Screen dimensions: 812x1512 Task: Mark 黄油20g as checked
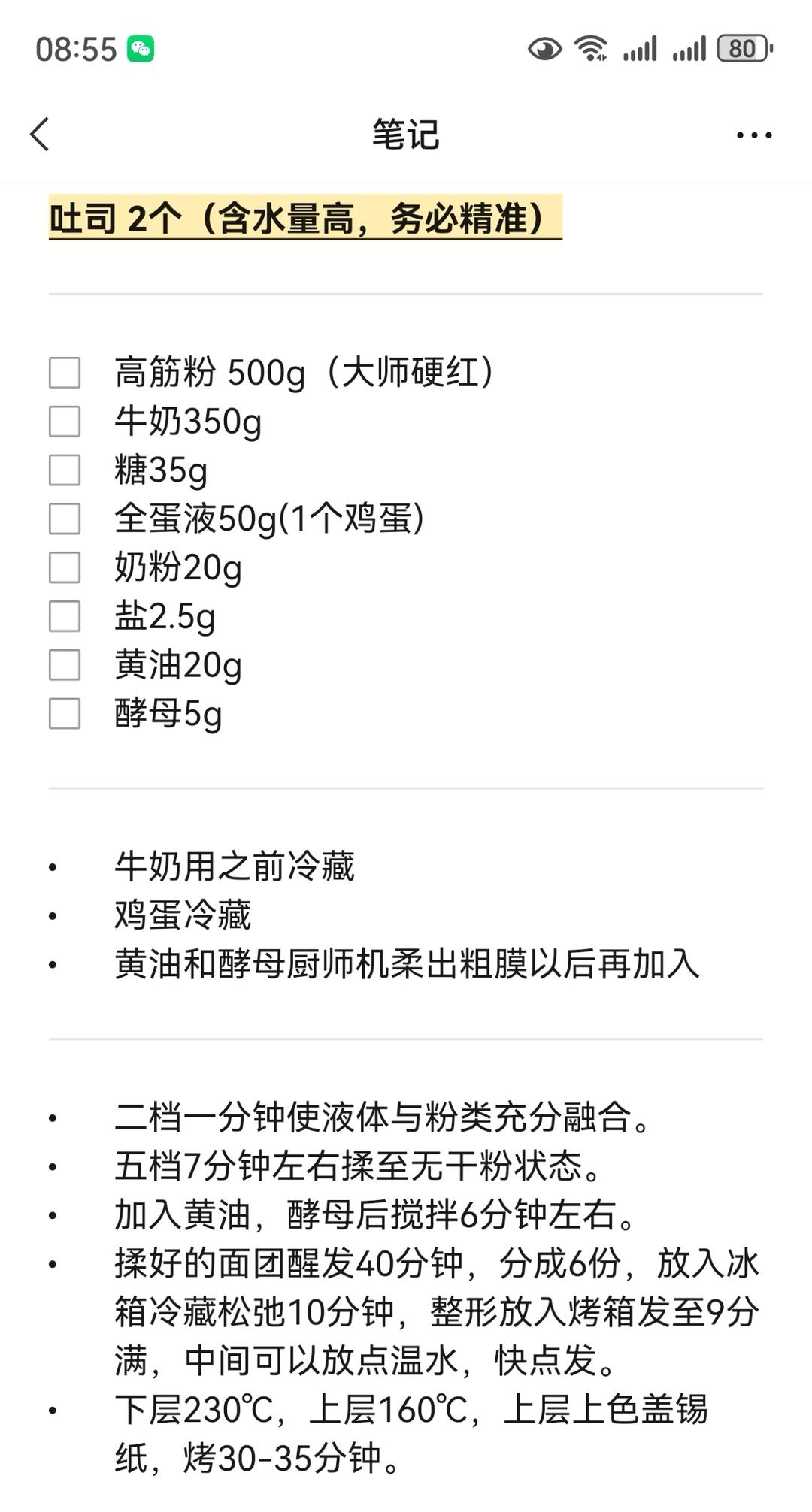[x=65, y=665]
